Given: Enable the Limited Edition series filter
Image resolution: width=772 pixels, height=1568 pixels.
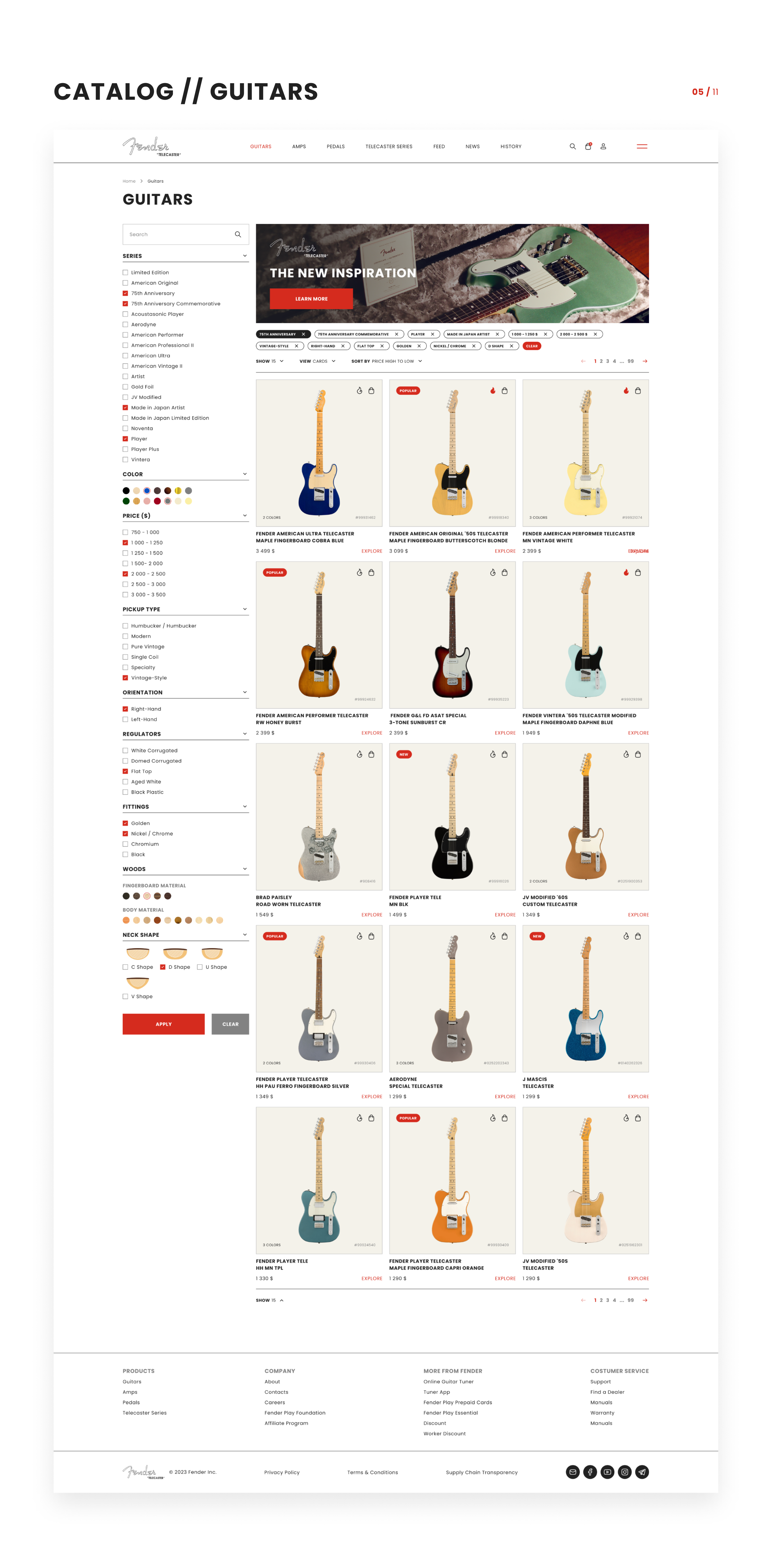Looking at the screenshot, I should tap(125, 272).
